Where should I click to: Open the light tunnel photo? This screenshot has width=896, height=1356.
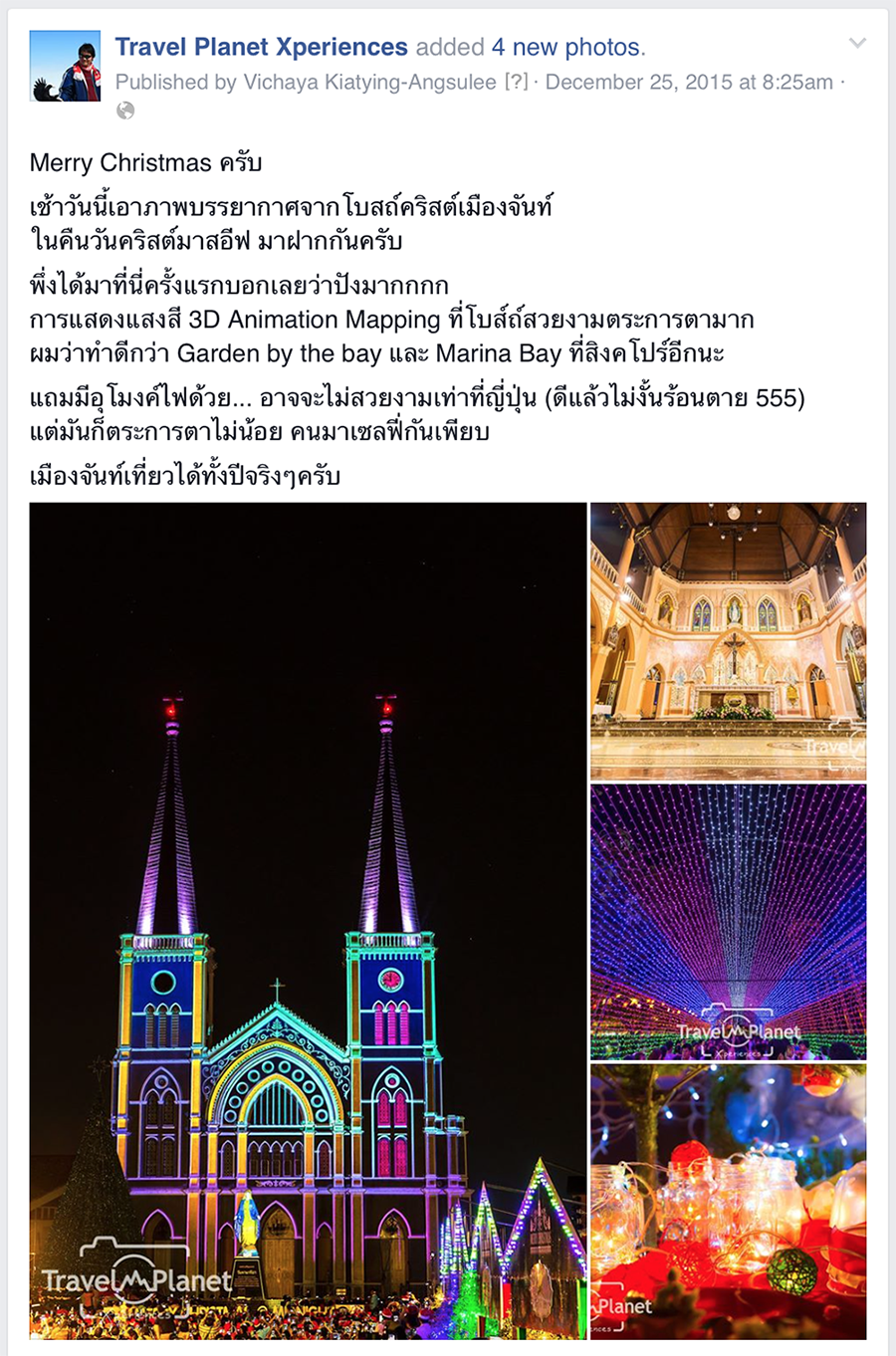click(x=728, y=921)
